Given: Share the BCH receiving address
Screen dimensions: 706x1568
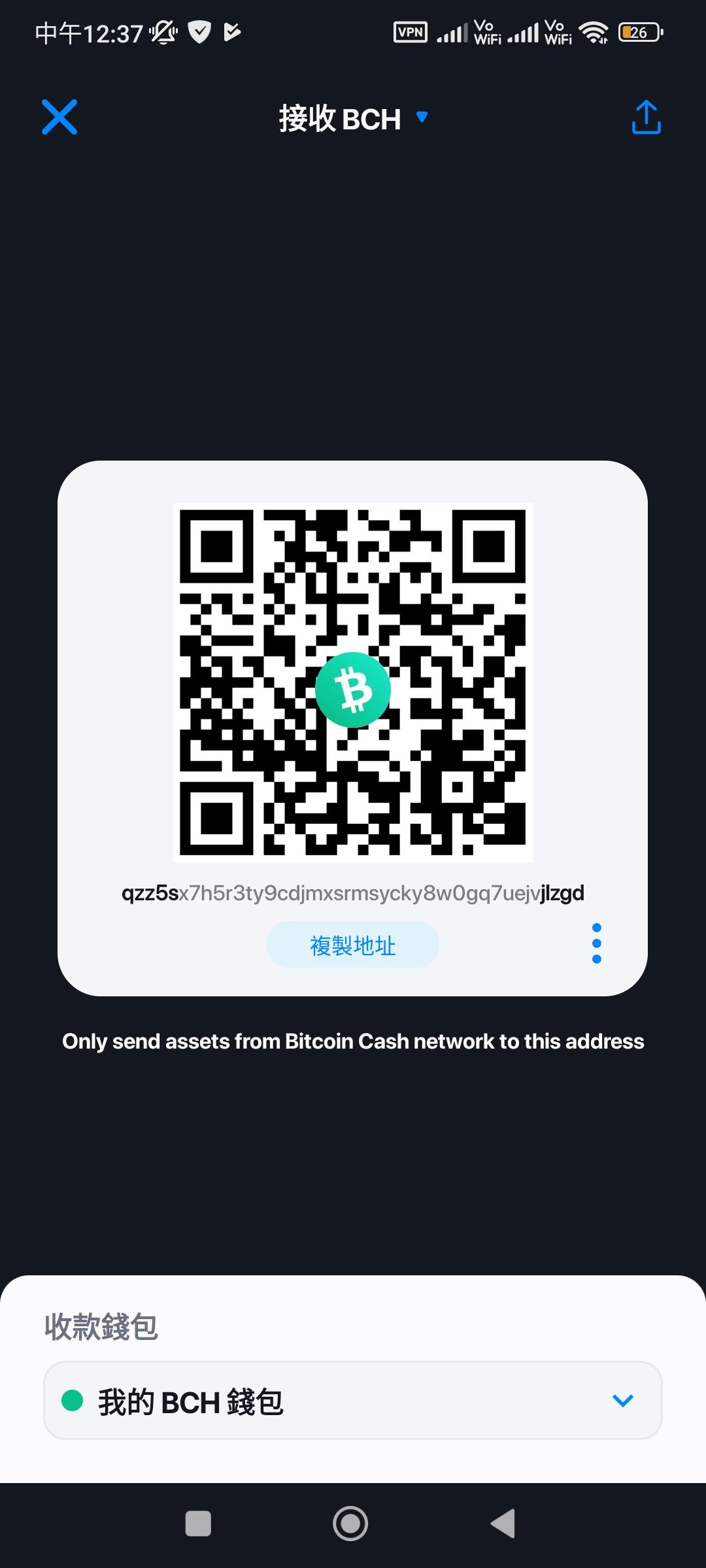Looking at the screenshot, I should (646, 118).
